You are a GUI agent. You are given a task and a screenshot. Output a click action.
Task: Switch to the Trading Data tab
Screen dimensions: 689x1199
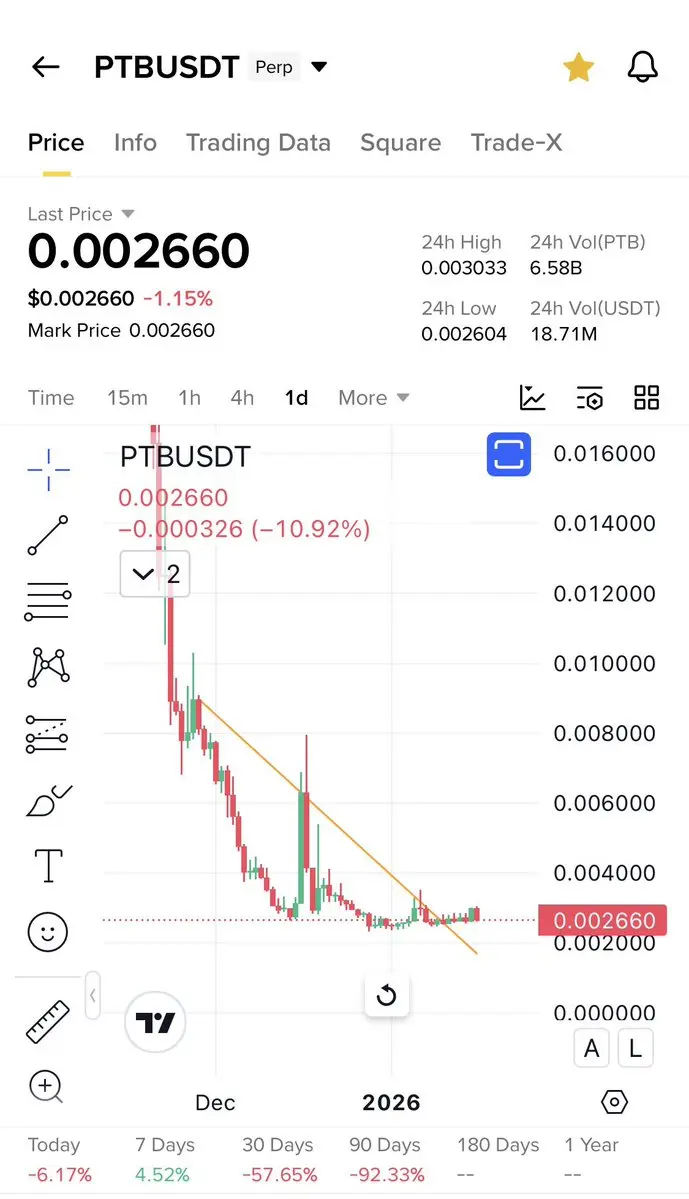[258, 143]
